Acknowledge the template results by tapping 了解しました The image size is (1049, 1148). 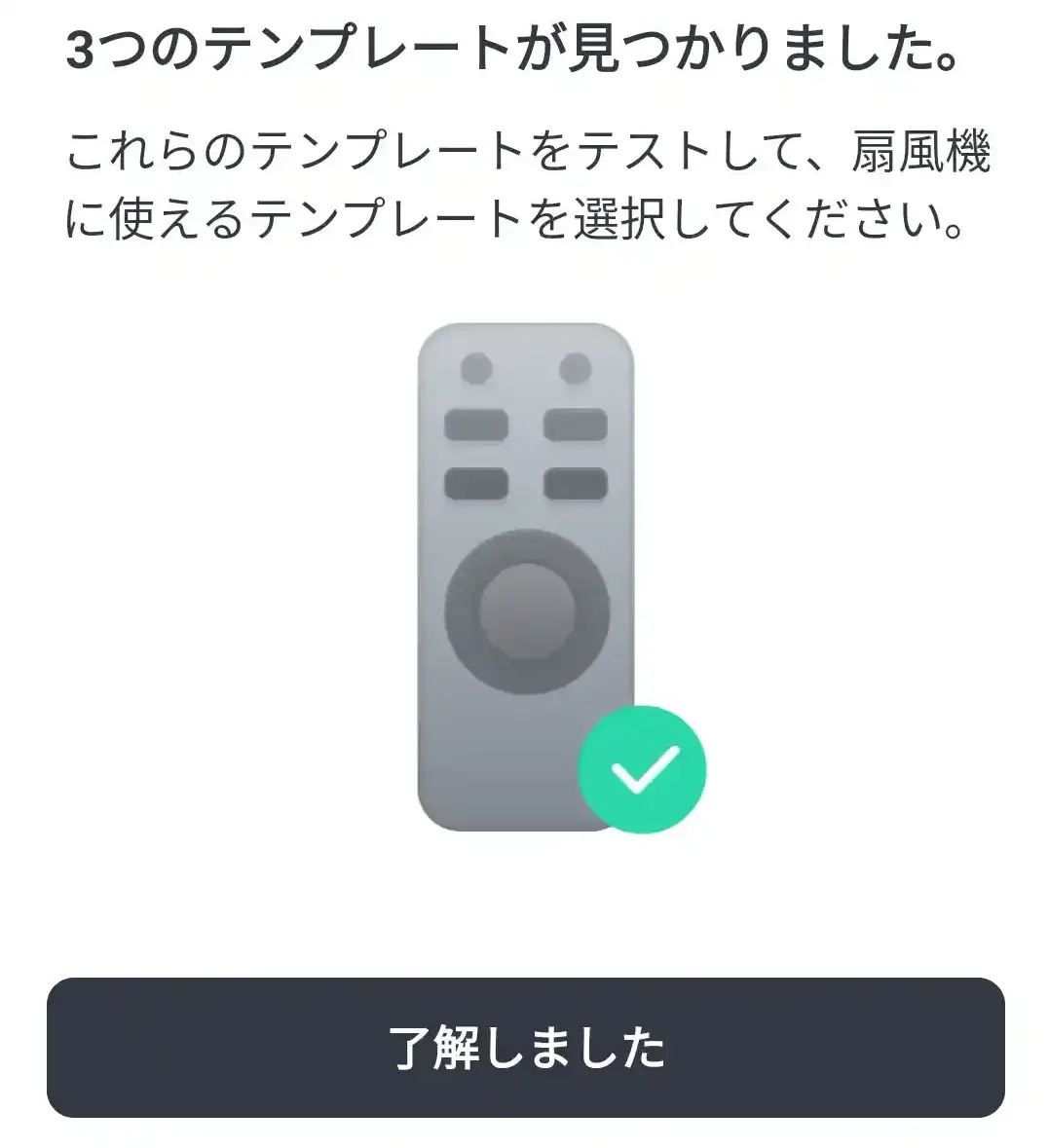[524, 1044]
